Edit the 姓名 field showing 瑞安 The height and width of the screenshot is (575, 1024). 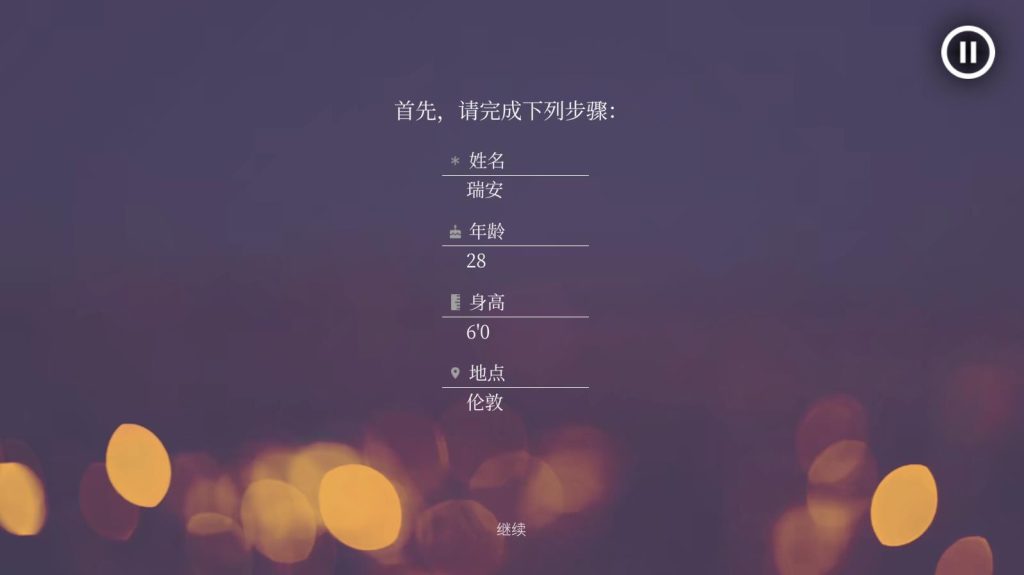tap(486, 190)
